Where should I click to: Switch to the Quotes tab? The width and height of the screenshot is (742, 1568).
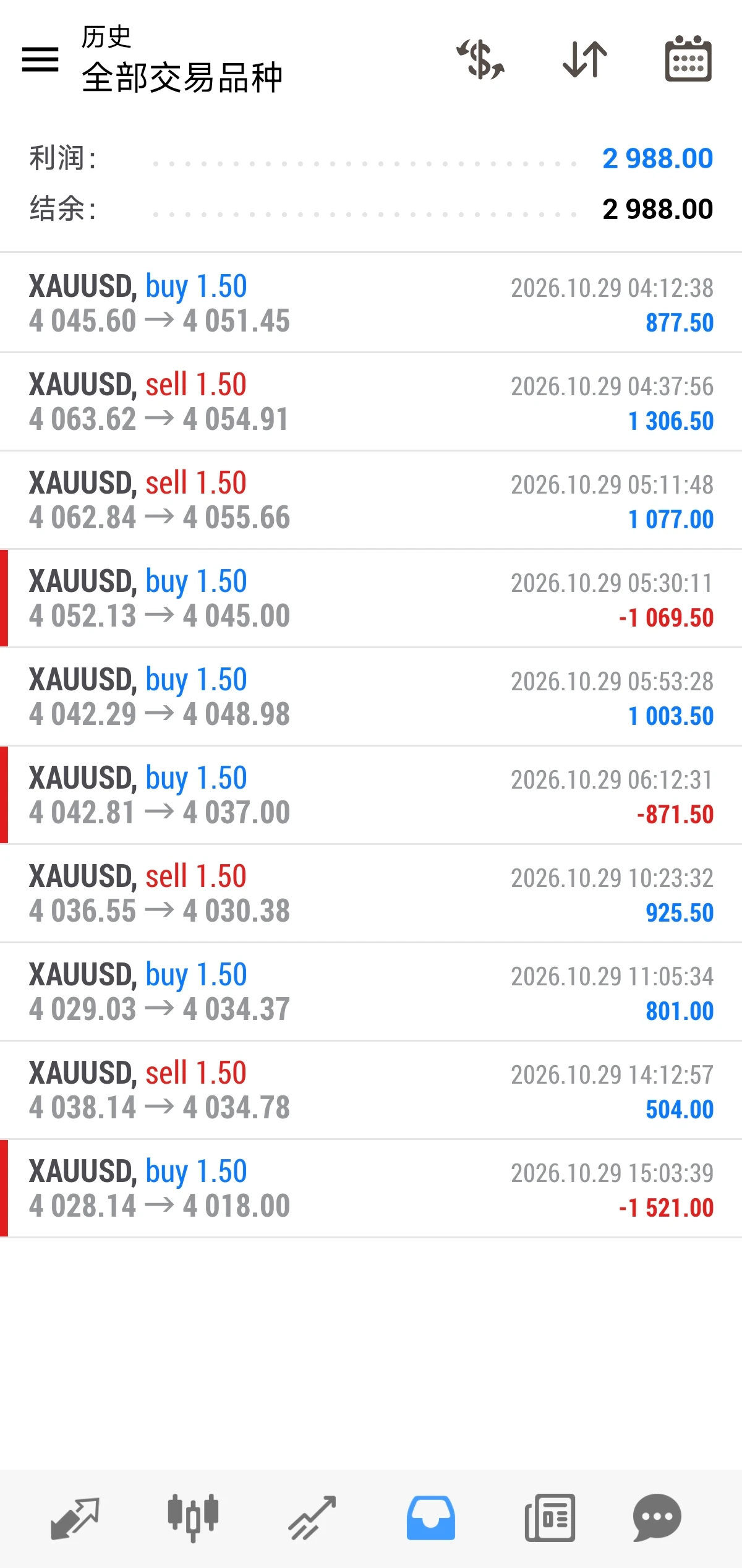pyautogui.click(x=75, y=1518)
